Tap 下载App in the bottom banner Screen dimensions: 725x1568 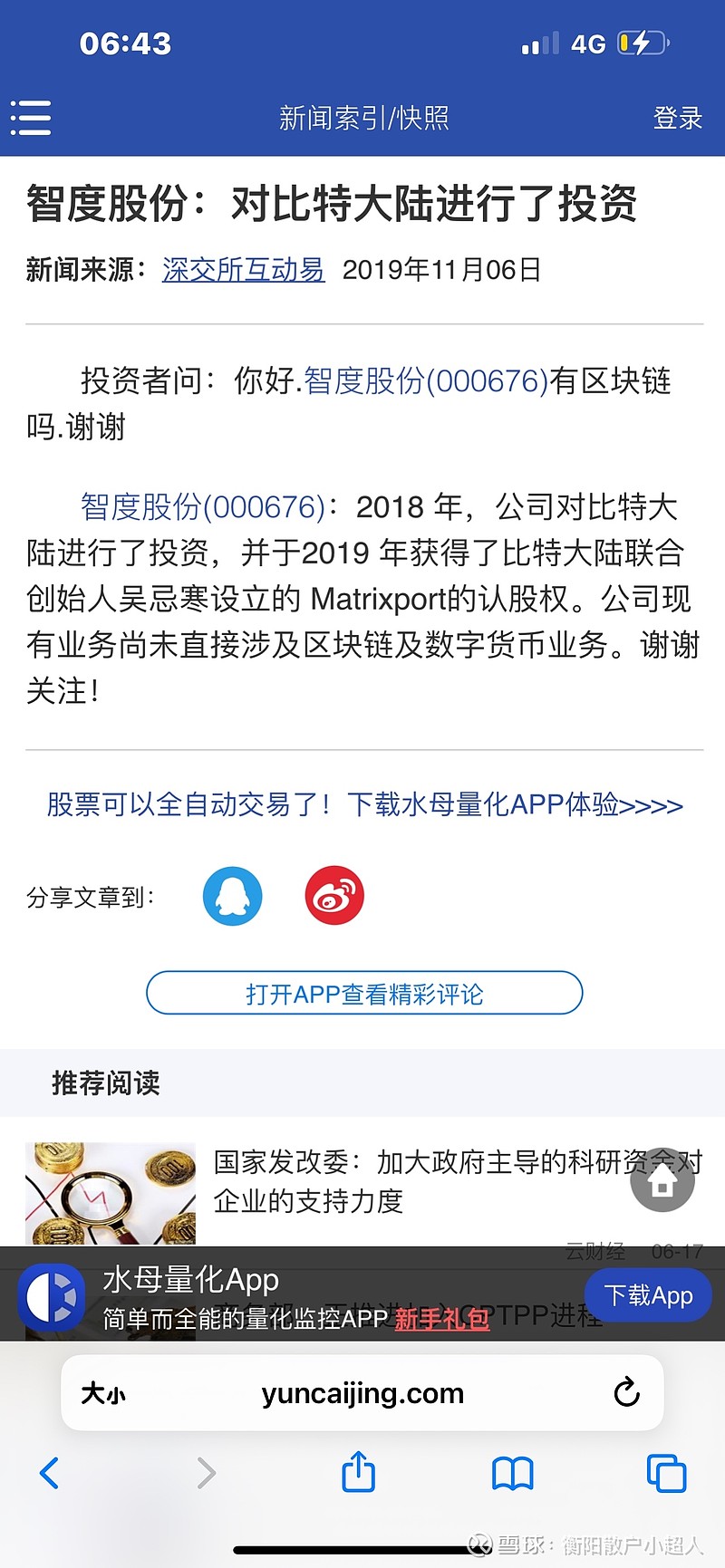pos(648,1295)
